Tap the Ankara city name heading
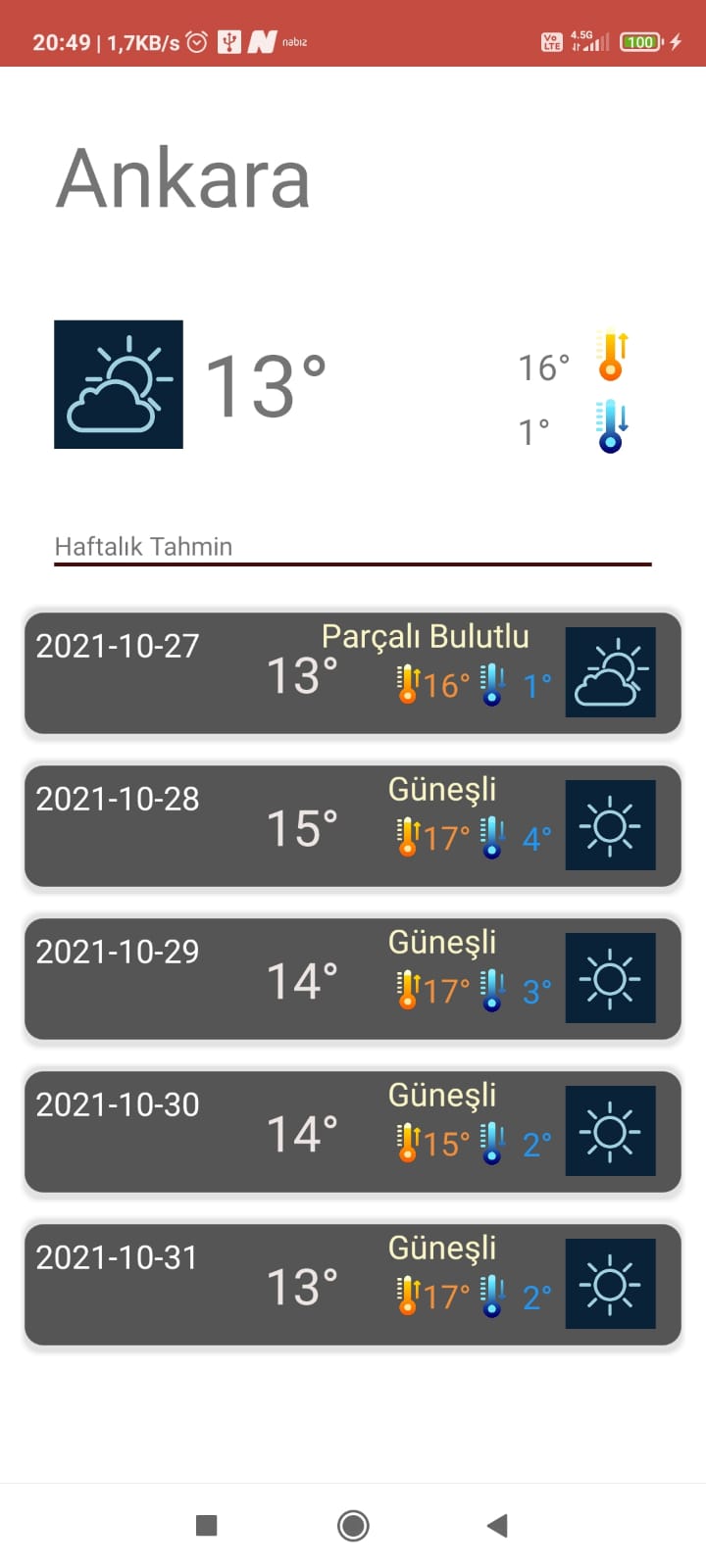706x1568 pixels. tap(184, 176)
